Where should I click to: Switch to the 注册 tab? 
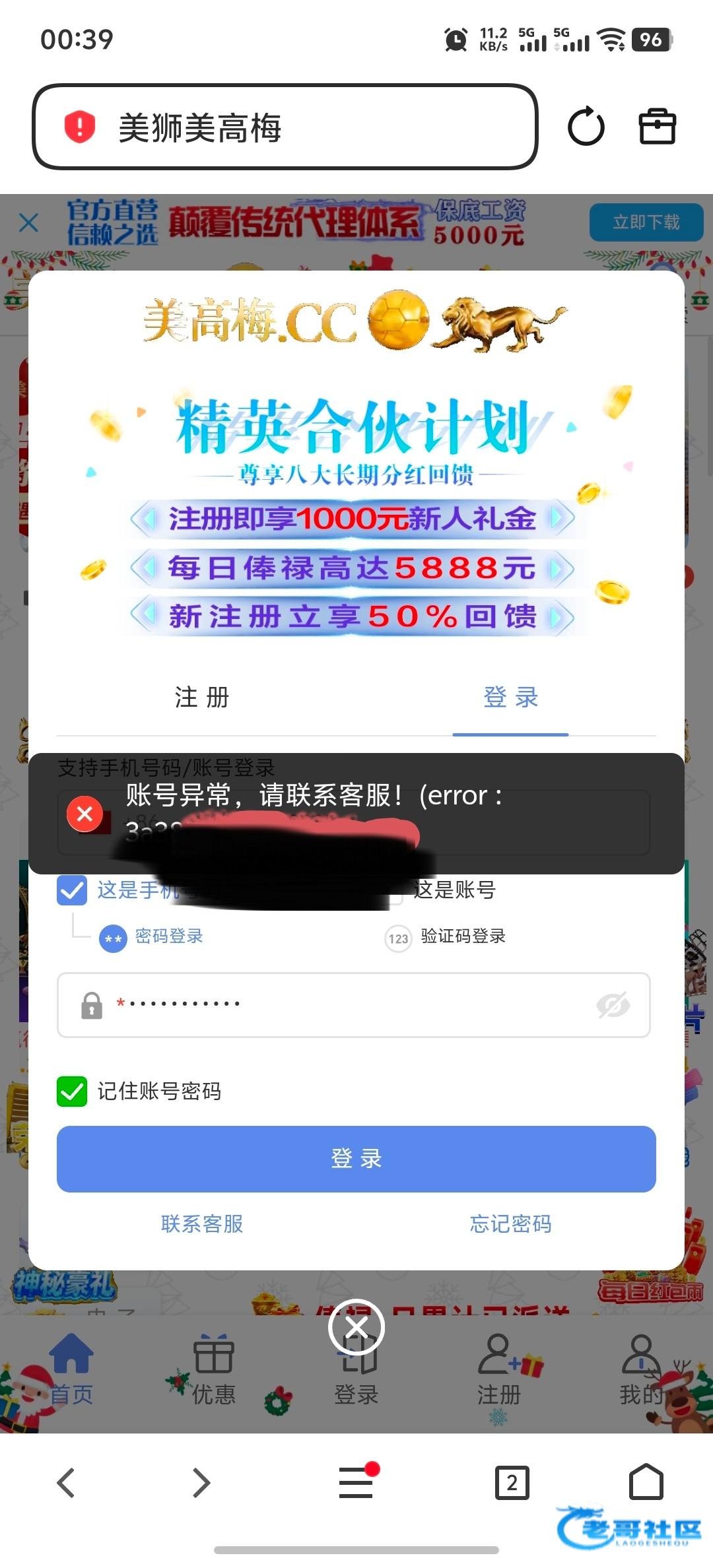coord(202,698)
